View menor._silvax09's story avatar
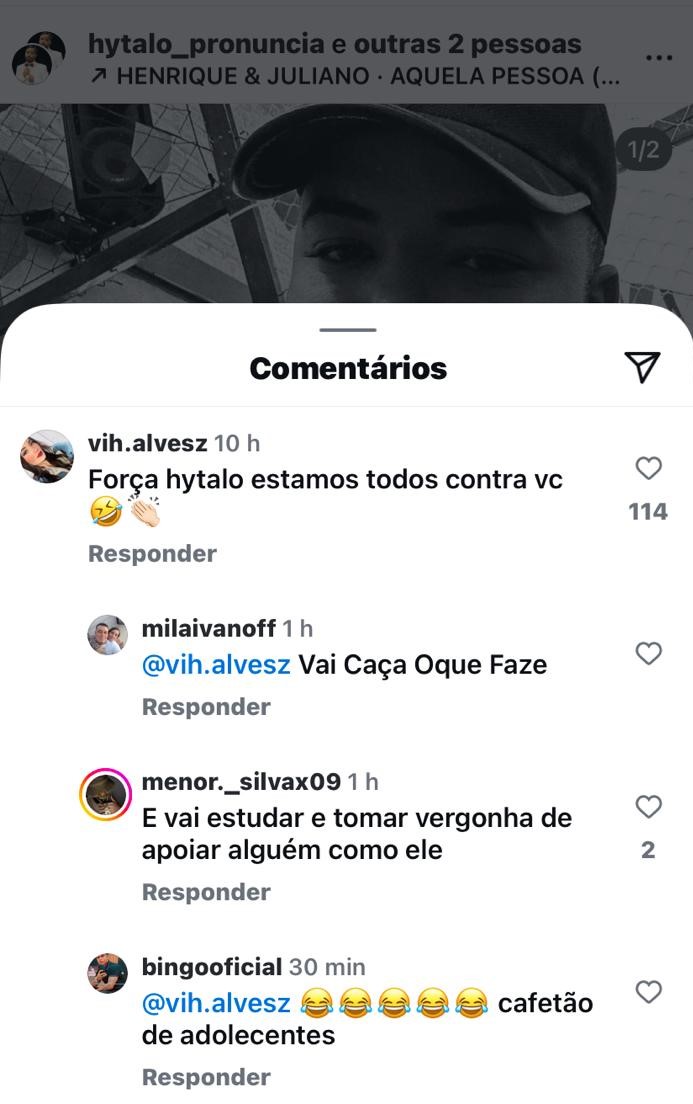 point(106,795)
